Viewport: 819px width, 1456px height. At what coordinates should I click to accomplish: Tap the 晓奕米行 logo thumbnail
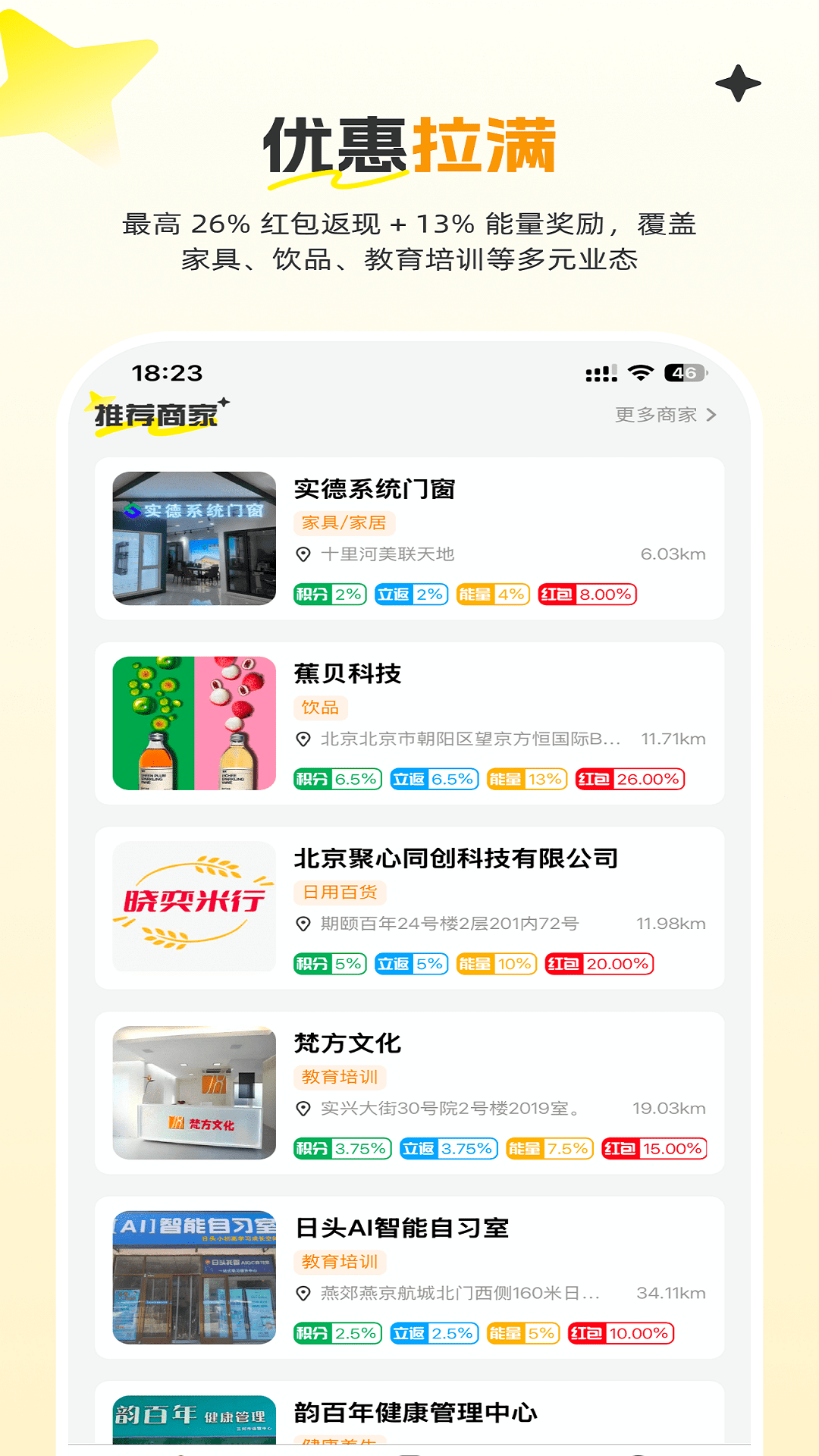[x=193, y=906]
